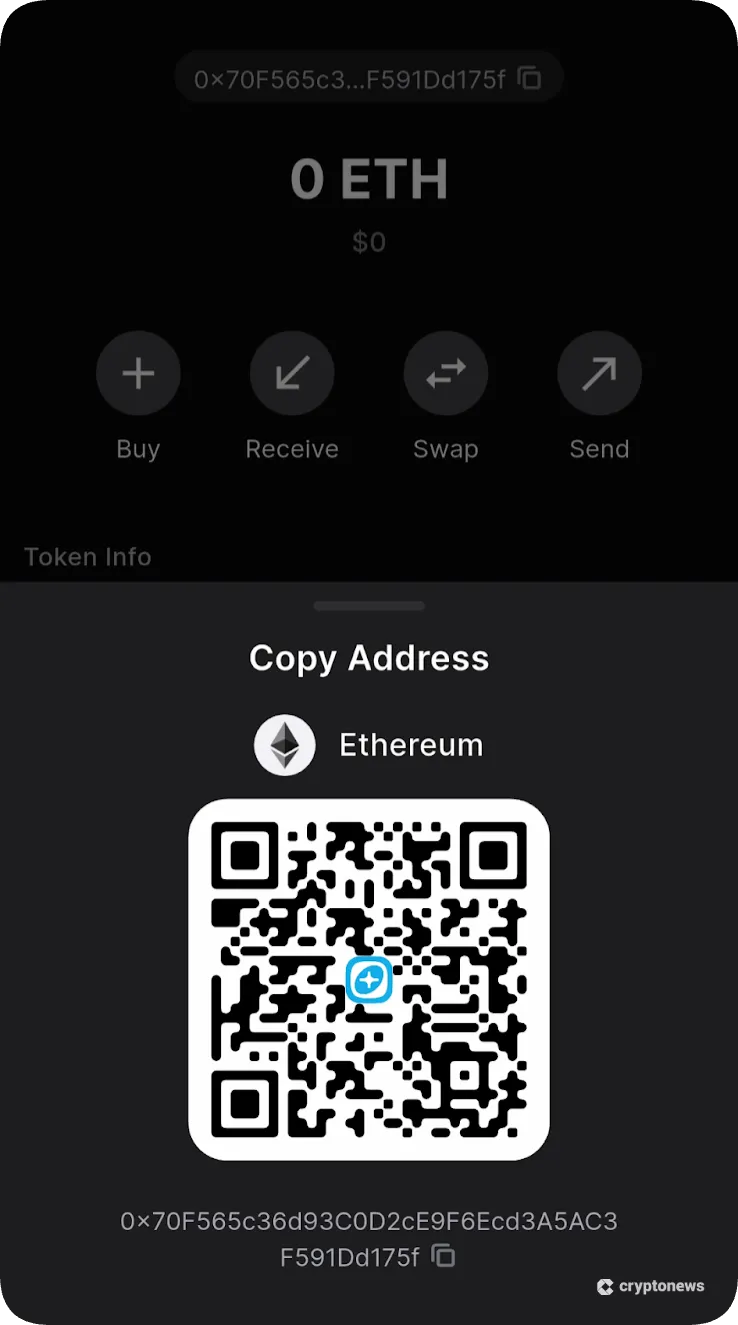Open Swap using the double-arrow icon
738x1325 pixels.
pos(446,372)
